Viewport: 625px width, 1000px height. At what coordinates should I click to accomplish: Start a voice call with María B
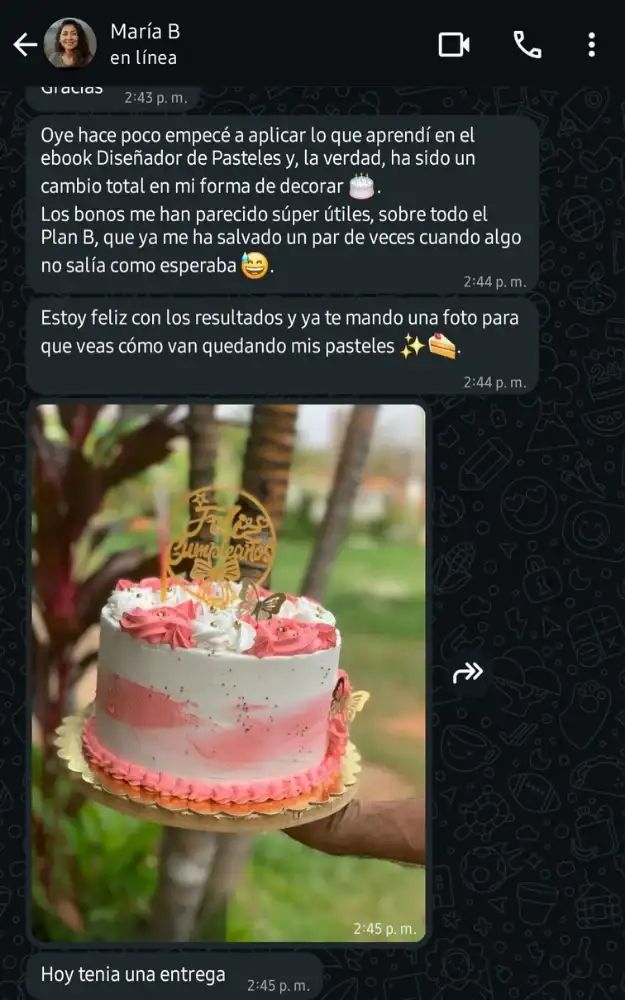[x=527, y=44]
